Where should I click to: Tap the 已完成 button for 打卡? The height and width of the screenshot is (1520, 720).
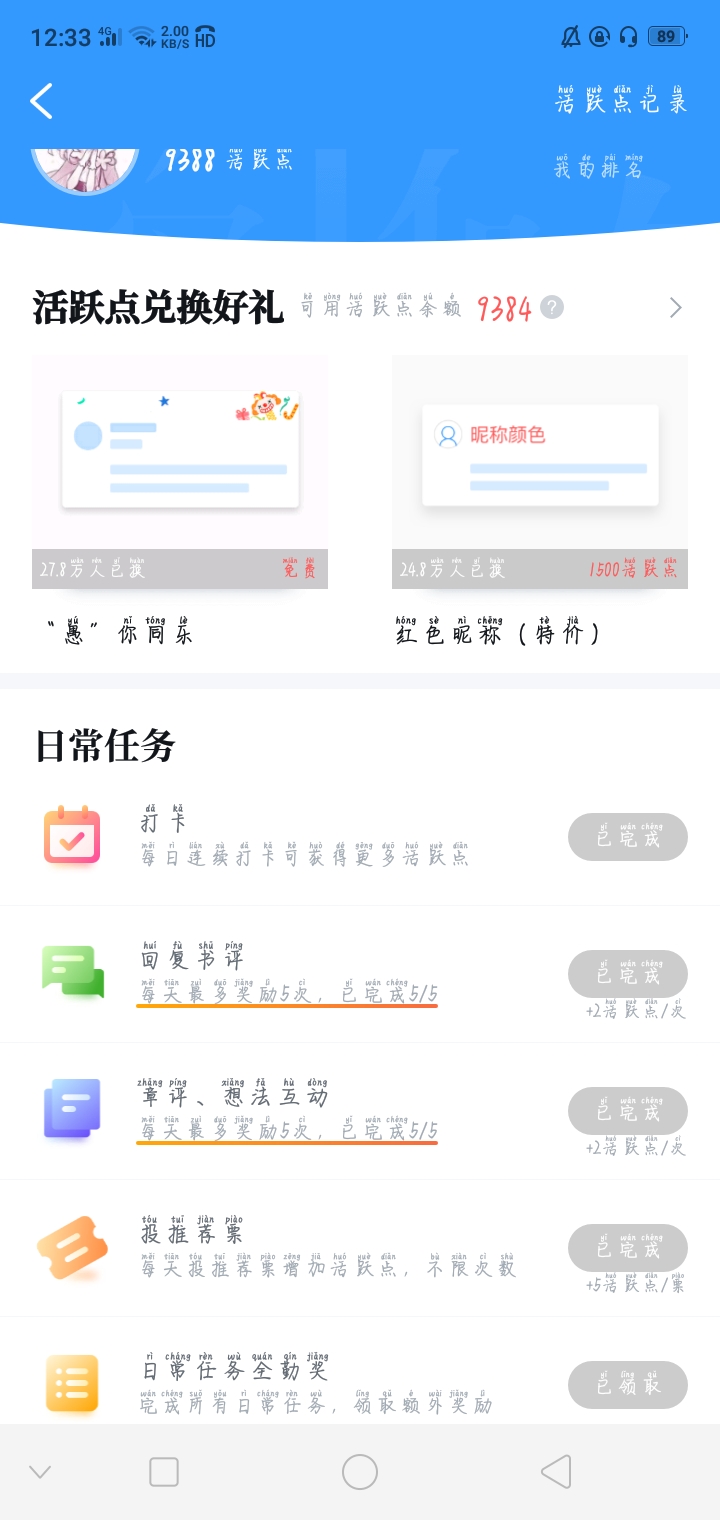pos(627,837)
